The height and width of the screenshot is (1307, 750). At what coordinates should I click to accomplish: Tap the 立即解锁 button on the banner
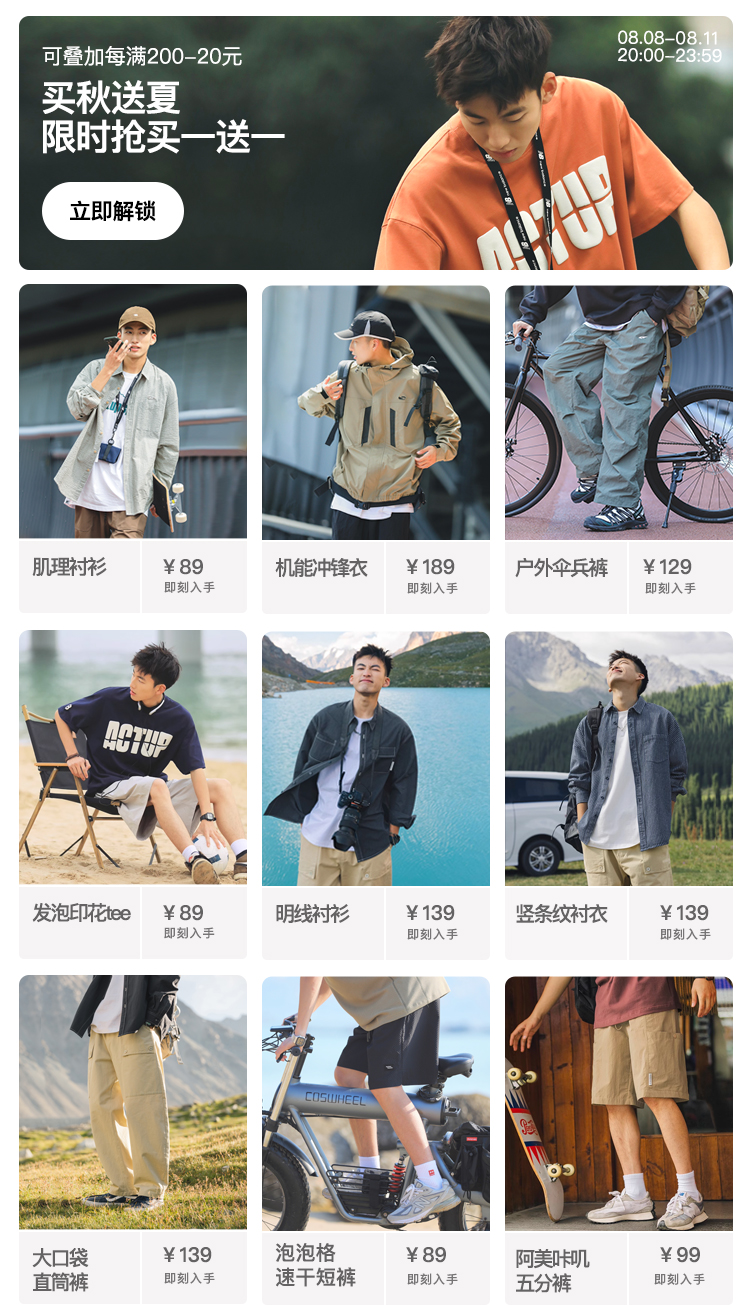(x=113, y=211)
